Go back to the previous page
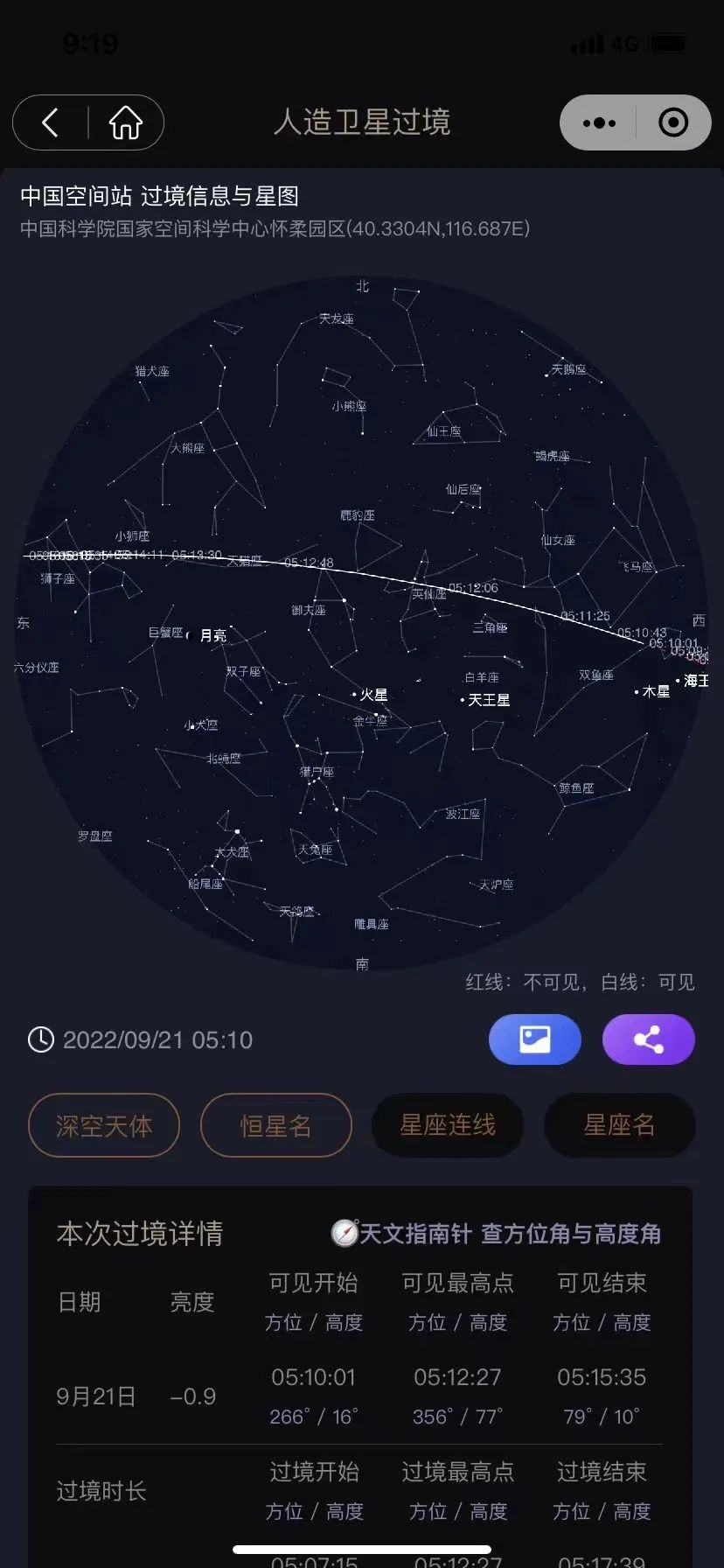The height and width of the screenshot is (1568, 724). pyautogui.click(x=51, y=122)
